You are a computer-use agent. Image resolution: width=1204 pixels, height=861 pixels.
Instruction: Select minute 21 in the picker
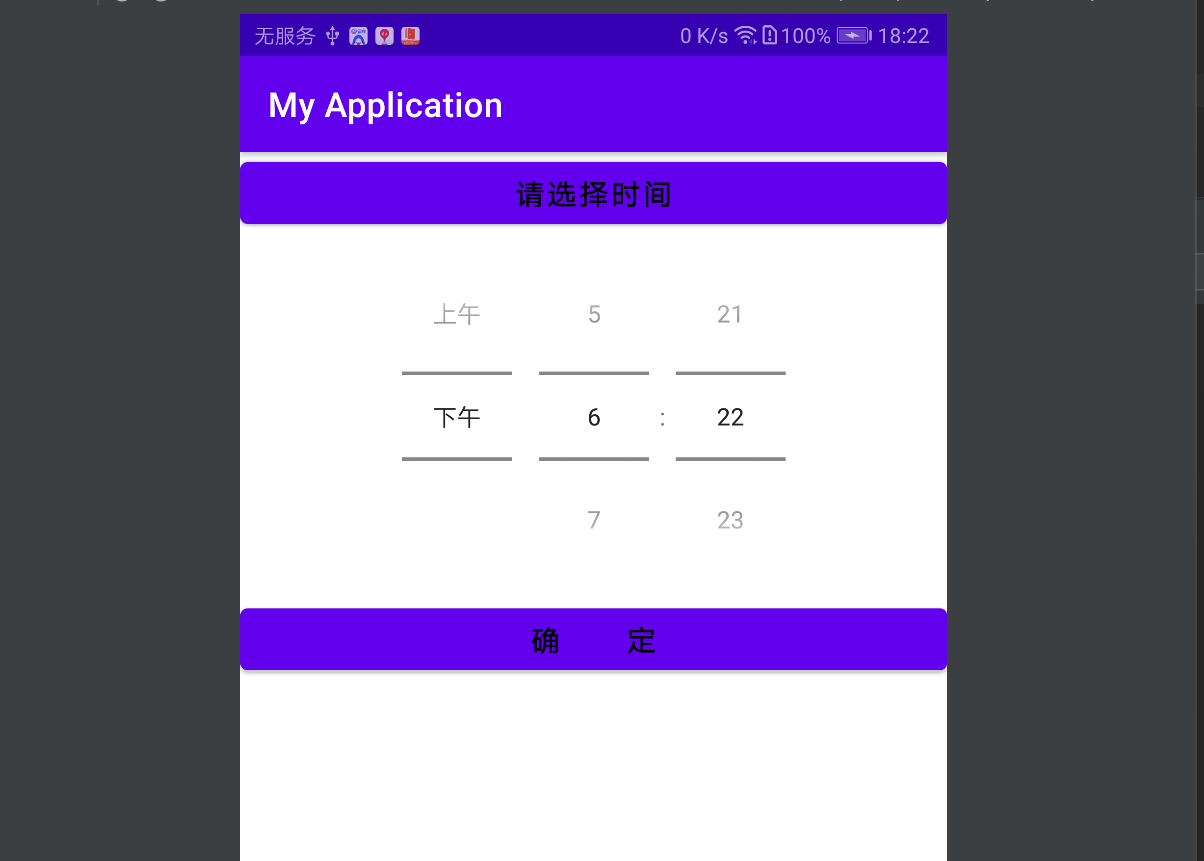[x=730, y=315]
